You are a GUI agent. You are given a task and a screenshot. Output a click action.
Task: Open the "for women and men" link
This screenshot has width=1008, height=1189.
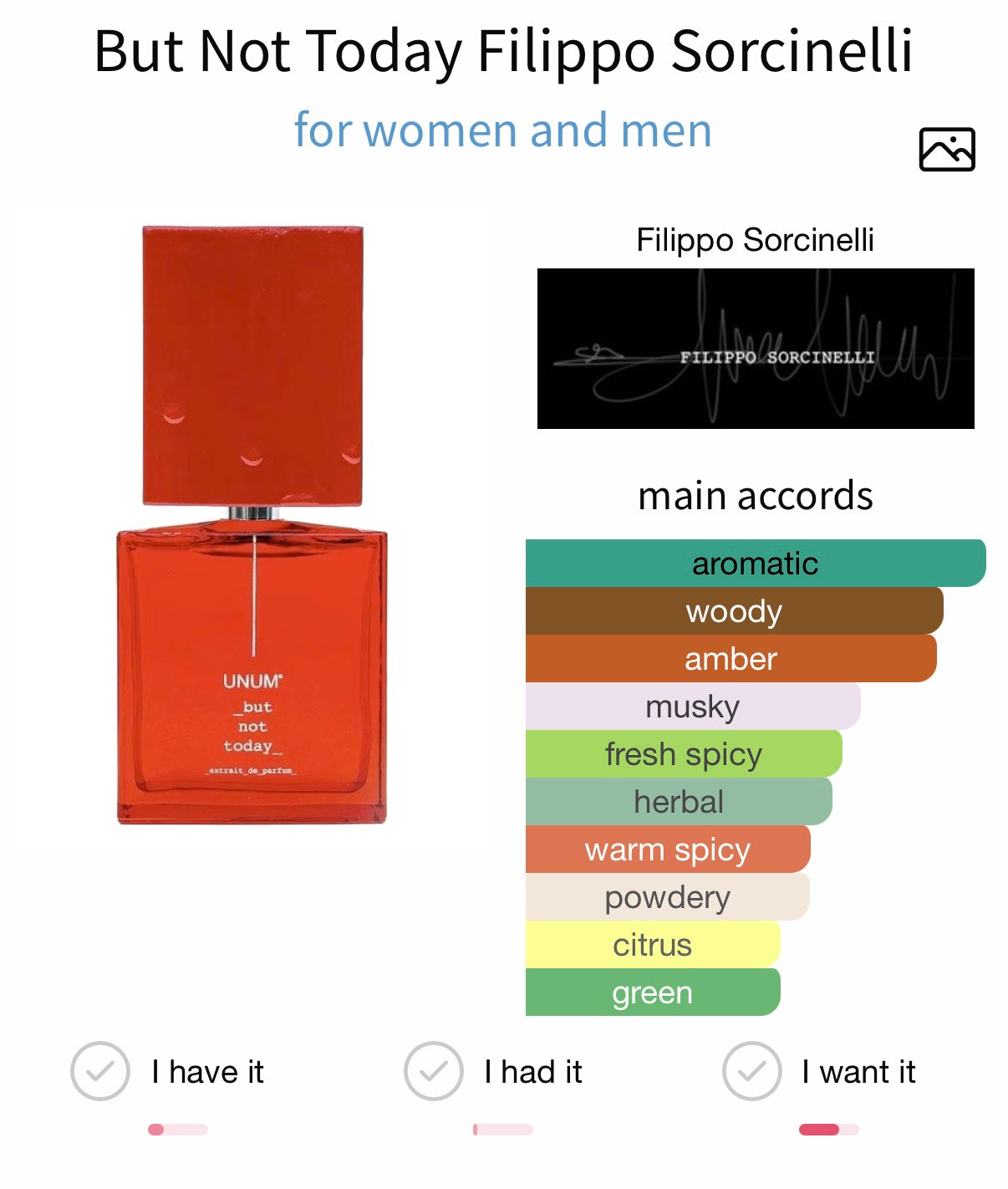(x=502, y=130)
